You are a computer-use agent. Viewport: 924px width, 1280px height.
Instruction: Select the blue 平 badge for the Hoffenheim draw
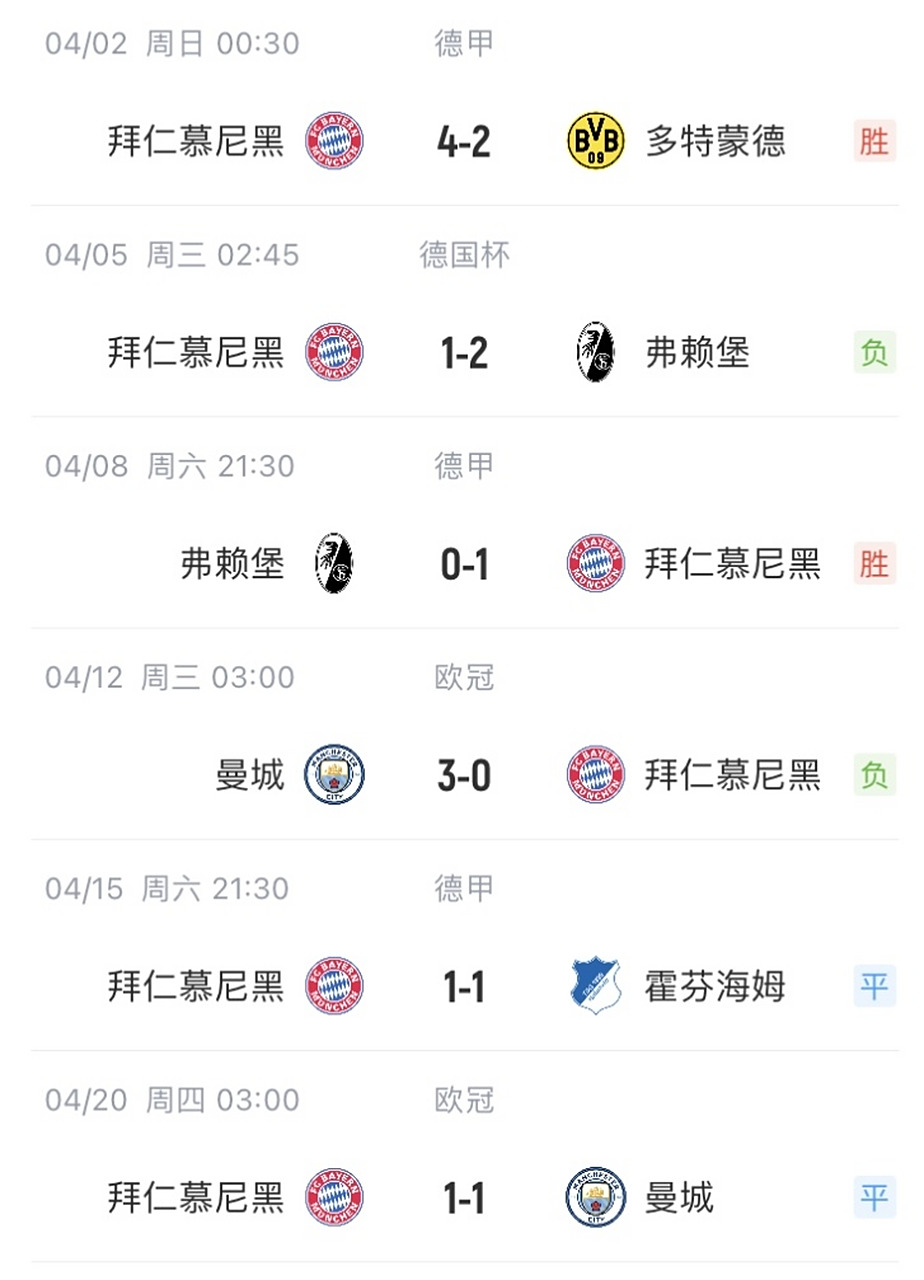[874, 986]
